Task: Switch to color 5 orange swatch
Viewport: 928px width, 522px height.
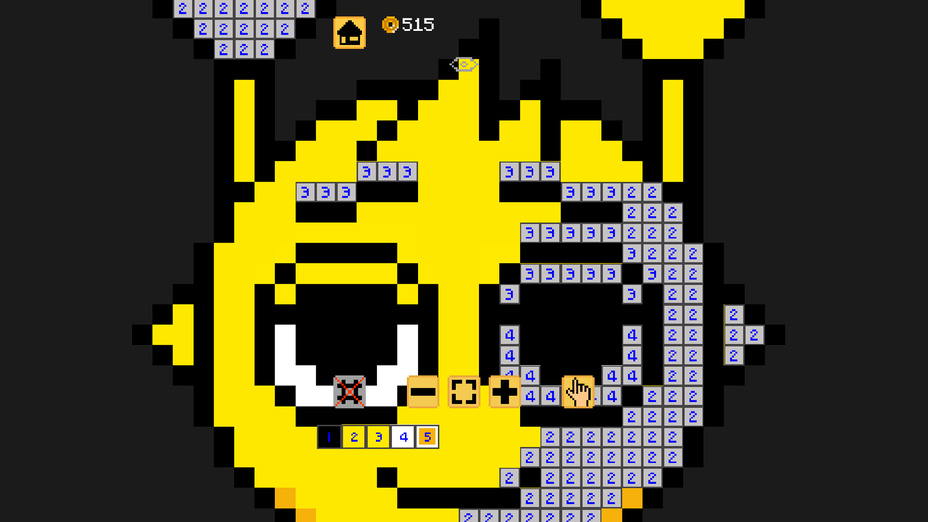Action: click(427, 437)
